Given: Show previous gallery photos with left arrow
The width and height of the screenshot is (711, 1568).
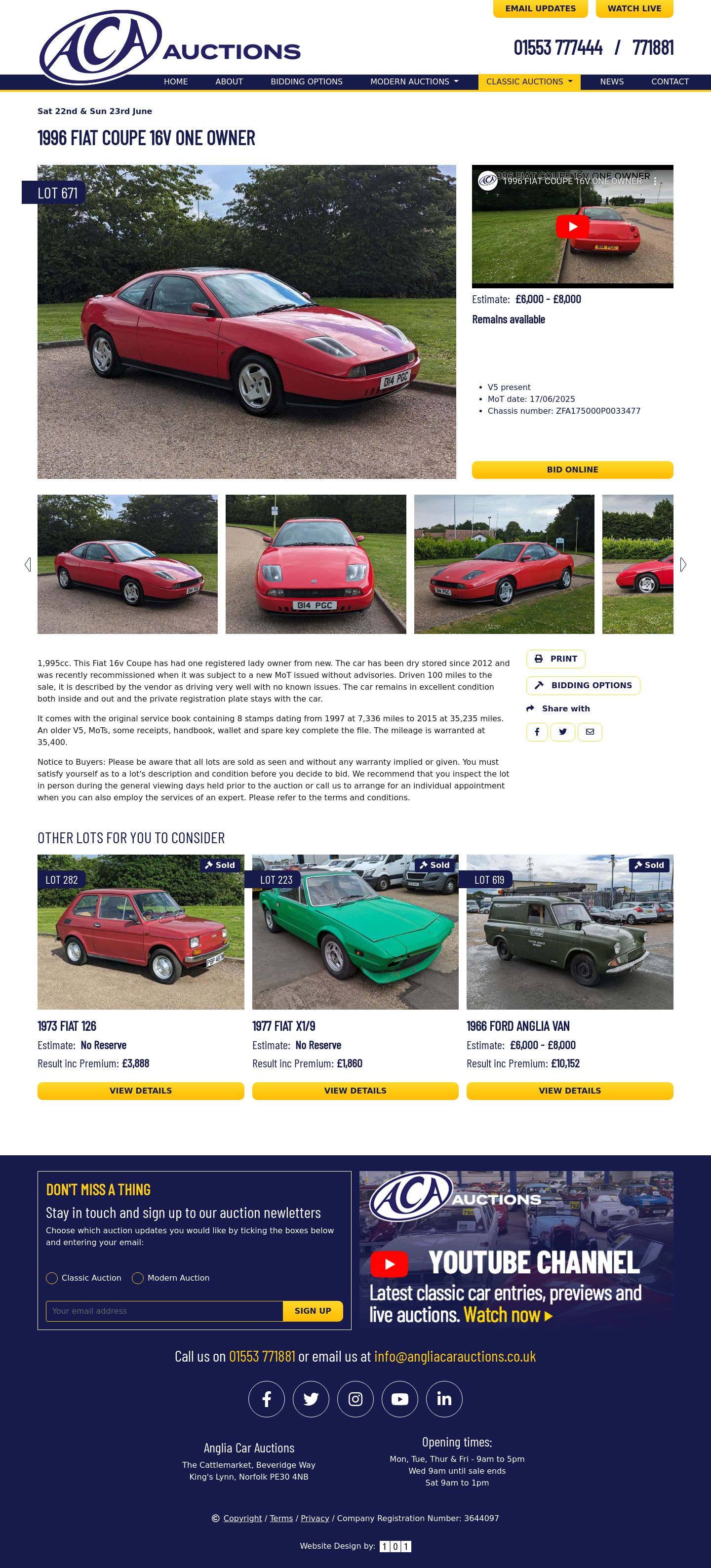Looking at the screenshot, I should 27,564.
